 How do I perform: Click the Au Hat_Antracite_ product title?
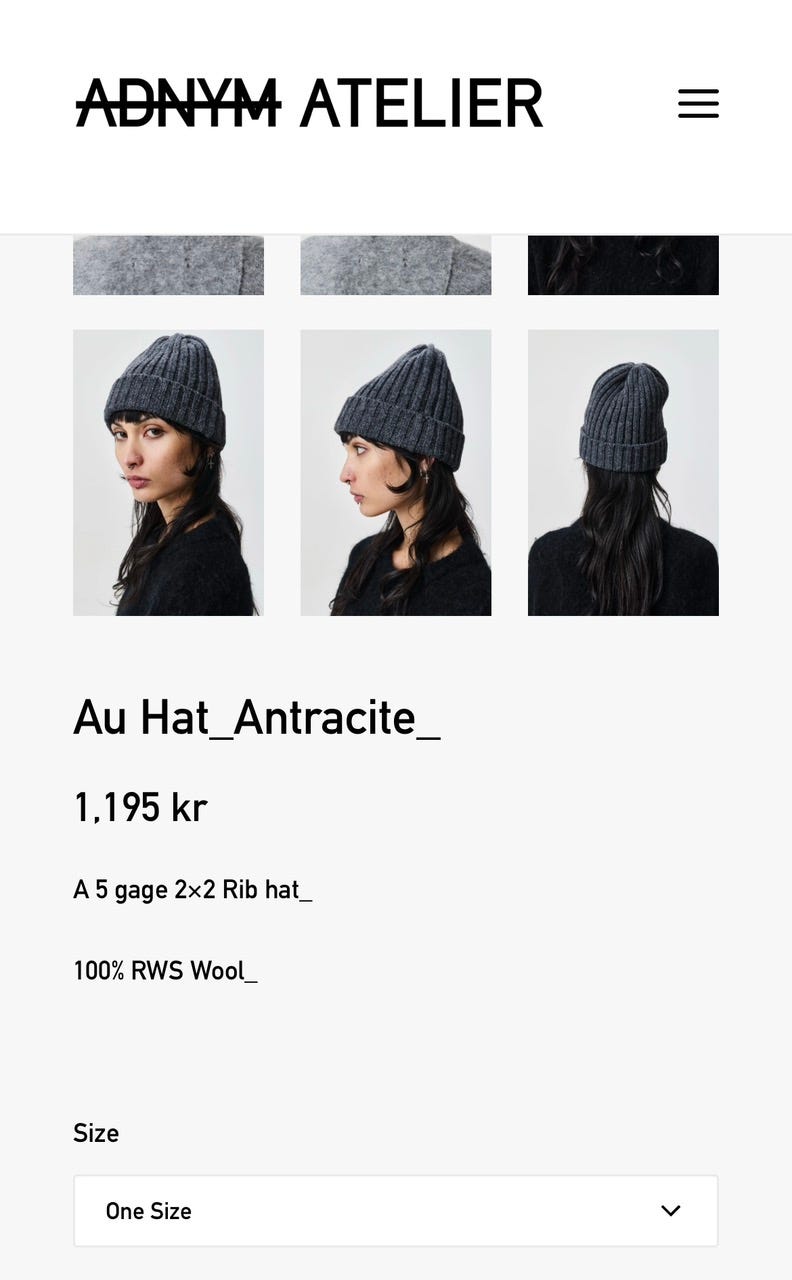(257, 718)
